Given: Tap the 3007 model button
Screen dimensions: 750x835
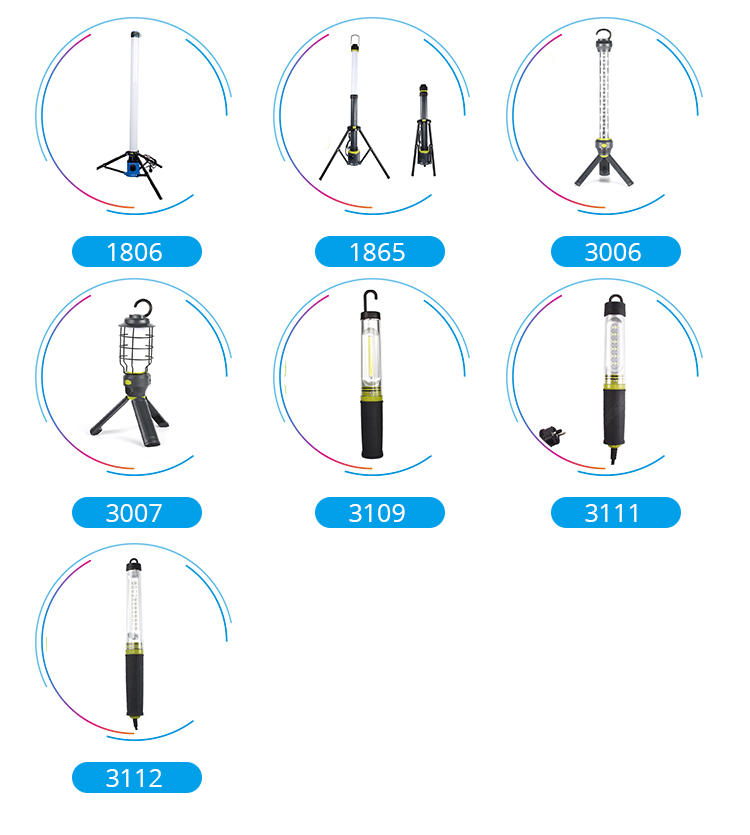Looking at the screenshot, I should pos(137,512).
